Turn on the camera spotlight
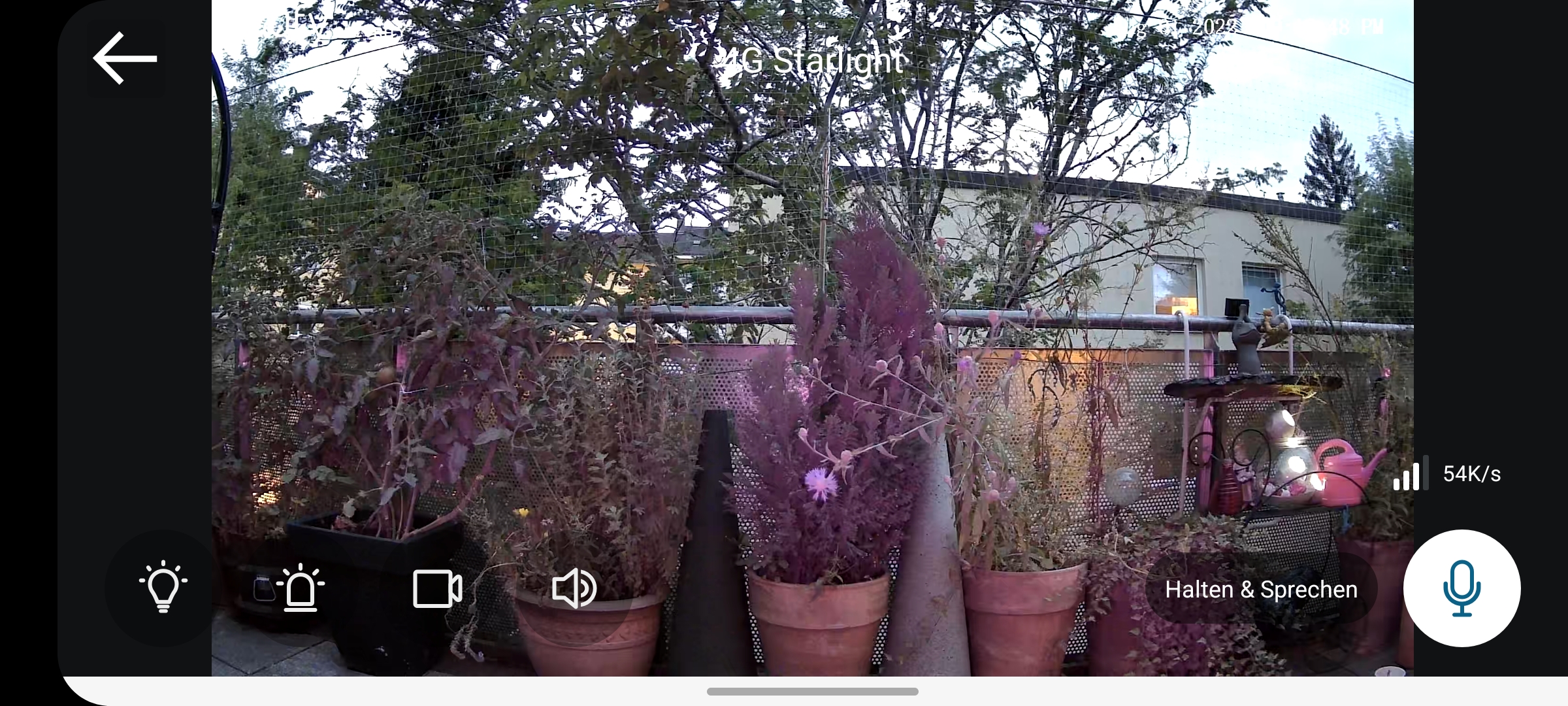The width and height of the screenshot is (1568, 706). click(x=163, y=587)
